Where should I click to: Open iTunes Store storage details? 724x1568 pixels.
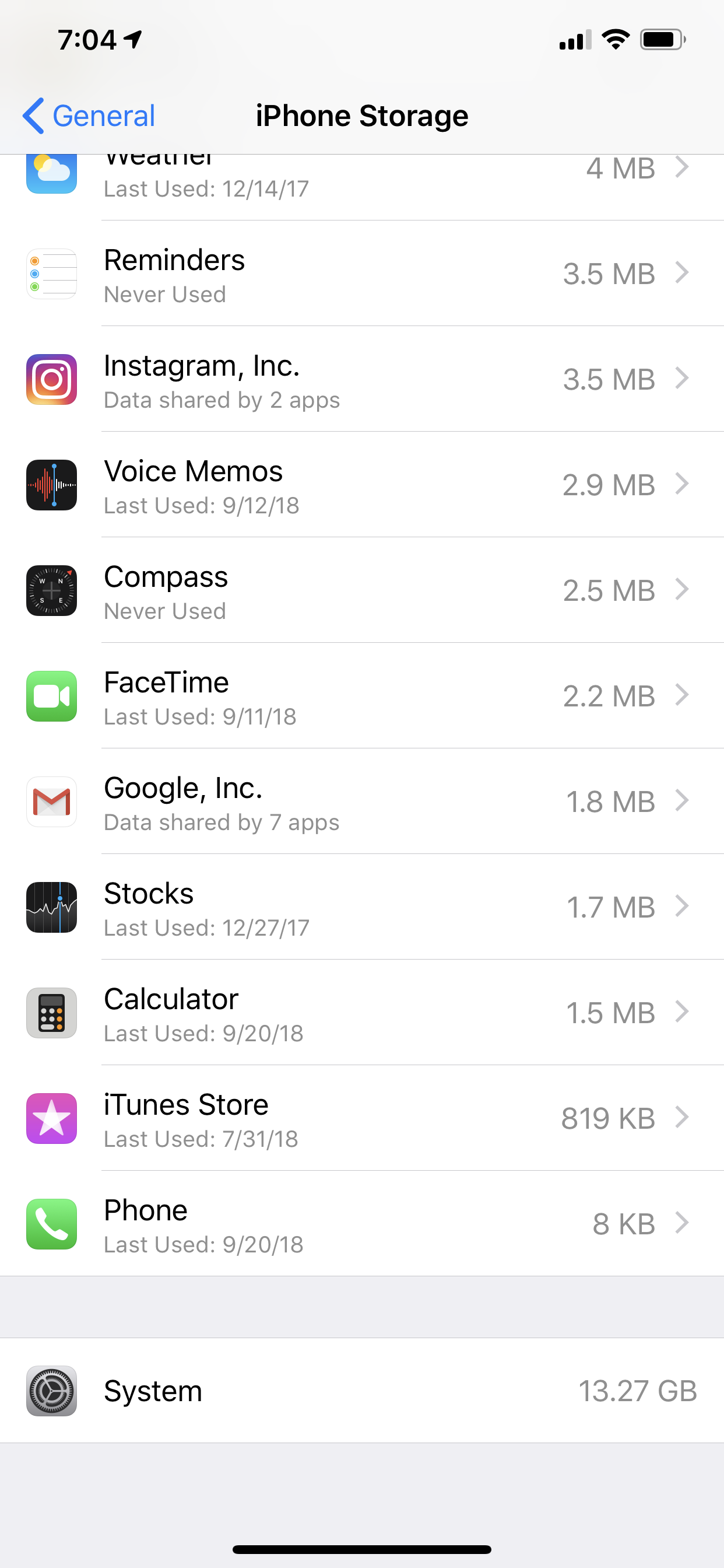tap(362, 1118)
